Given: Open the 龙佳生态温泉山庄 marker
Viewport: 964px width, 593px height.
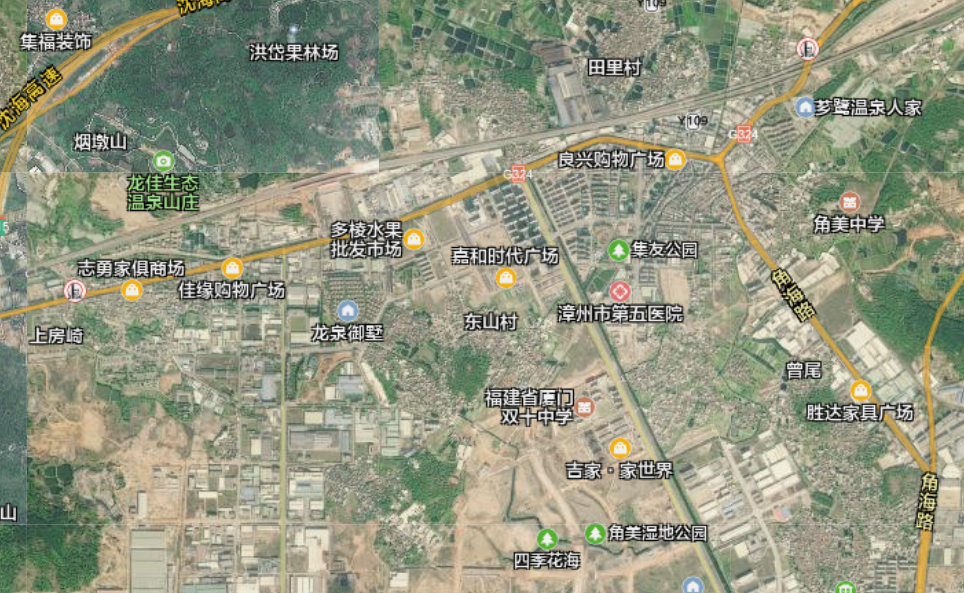Looking at the screenshot, I should (163, 160).
